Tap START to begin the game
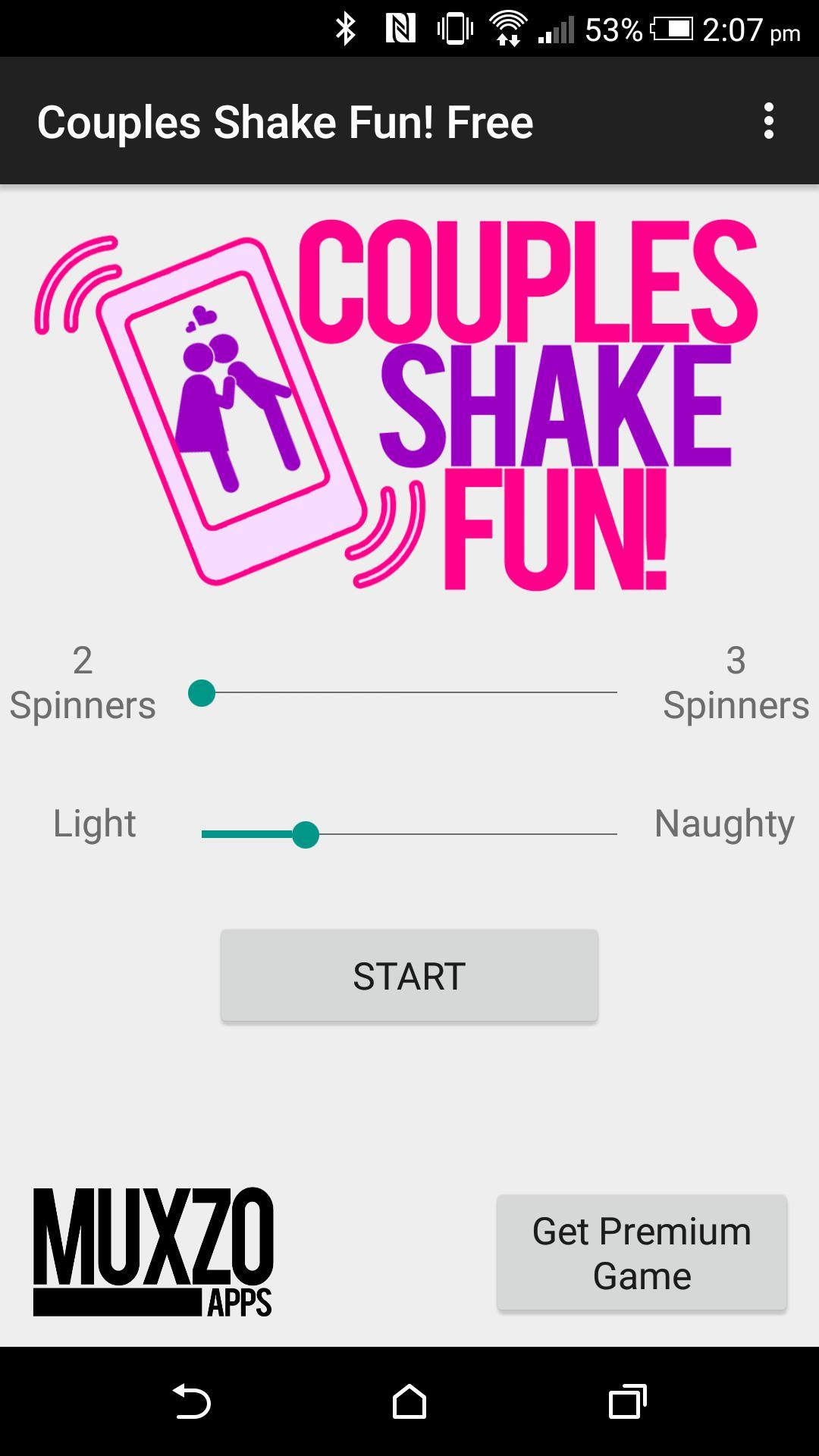819x1456 pixels. 409,976
